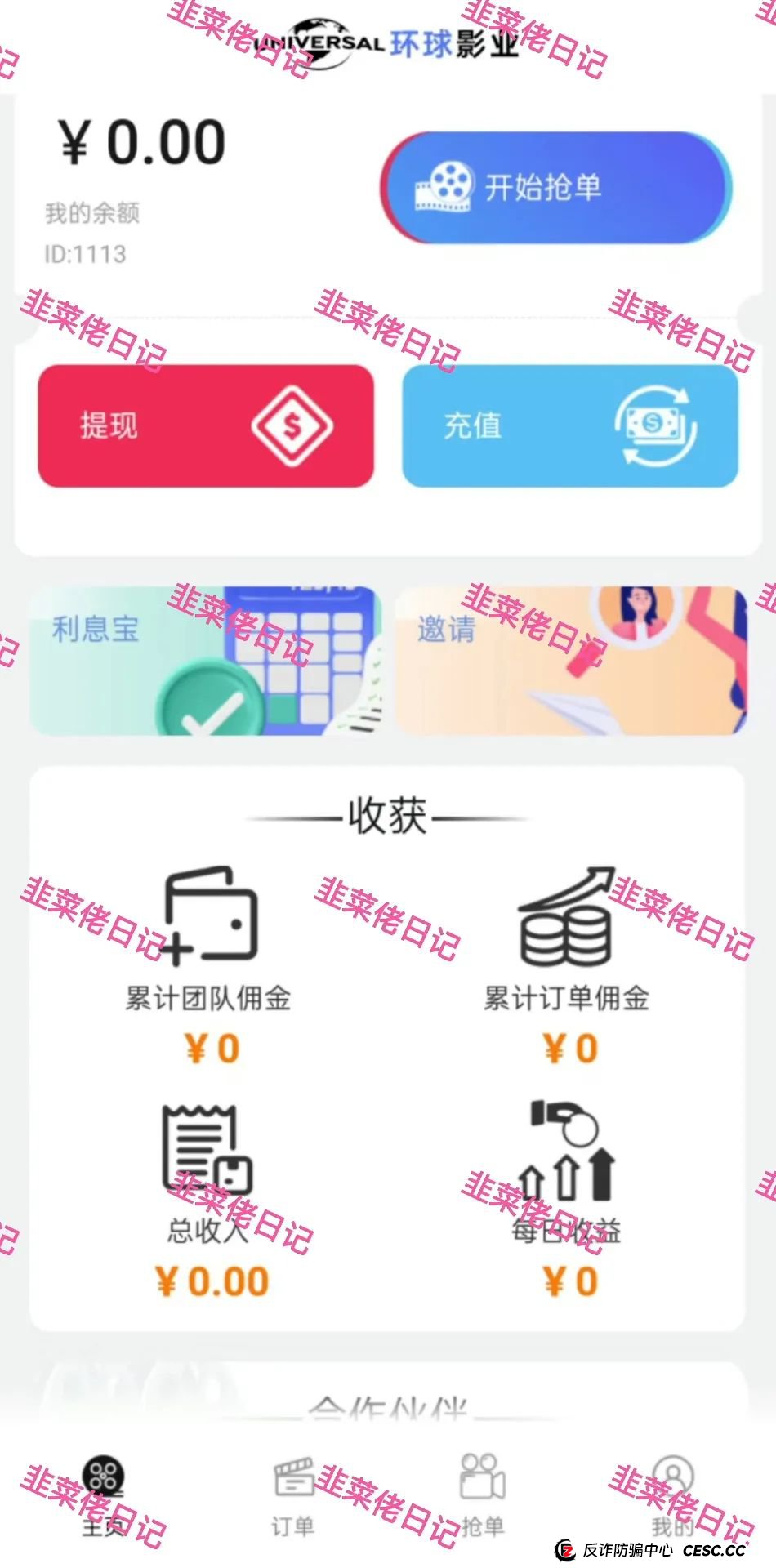The height and width of the screenshot is (1568, 776).
Task: Open the 提现 withdraw option
Action: 206,425
